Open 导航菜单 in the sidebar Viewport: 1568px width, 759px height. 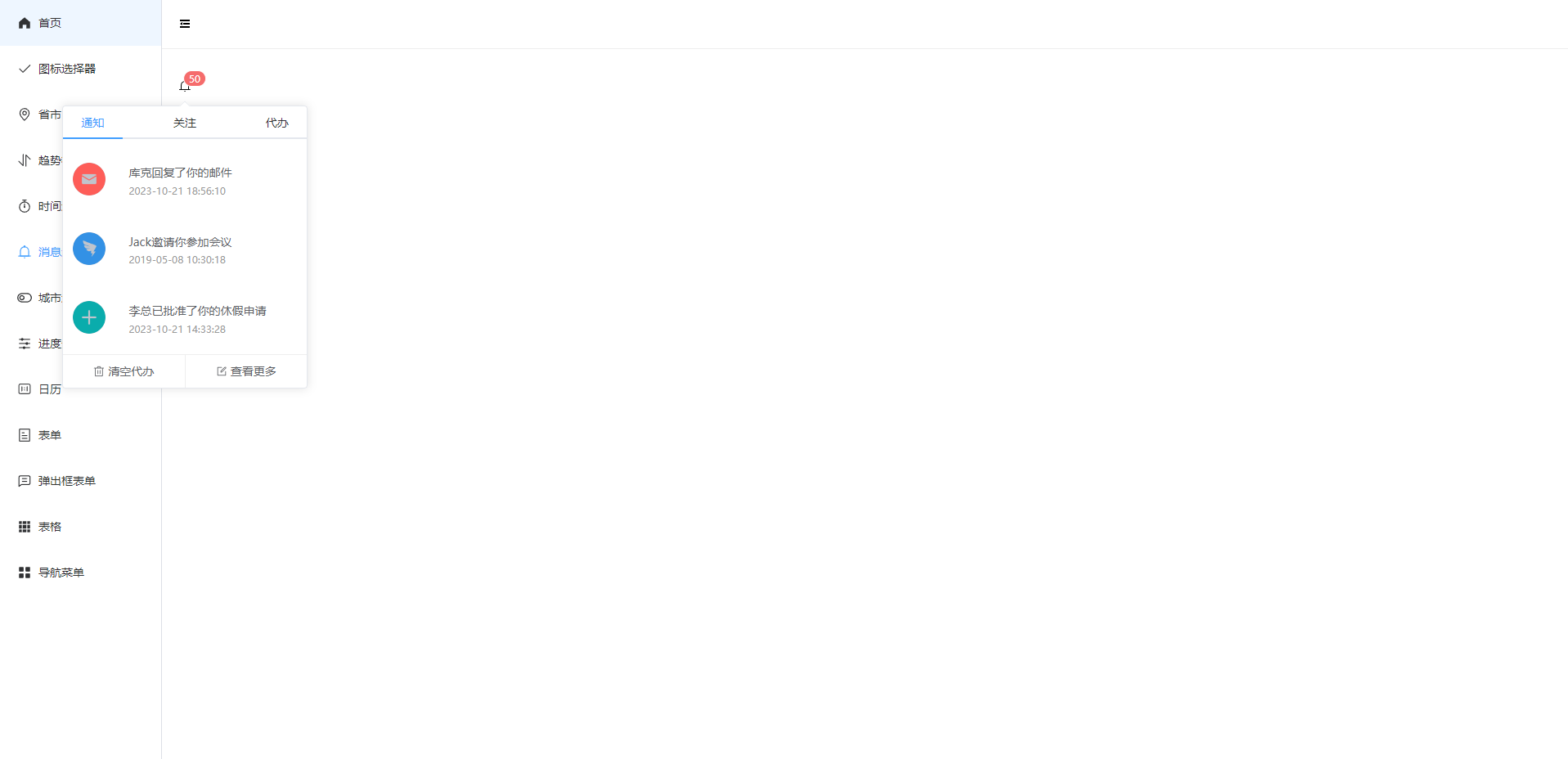[61, 573]
